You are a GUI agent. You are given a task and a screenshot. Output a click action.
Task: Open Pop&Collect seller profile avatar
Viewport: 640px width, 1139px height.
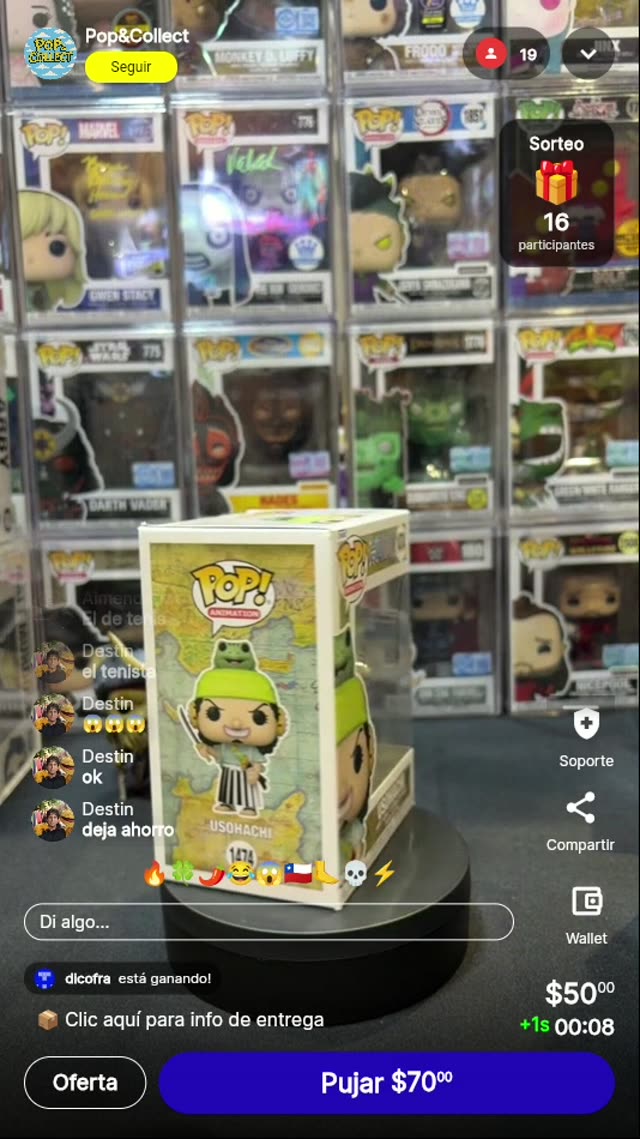50,53
